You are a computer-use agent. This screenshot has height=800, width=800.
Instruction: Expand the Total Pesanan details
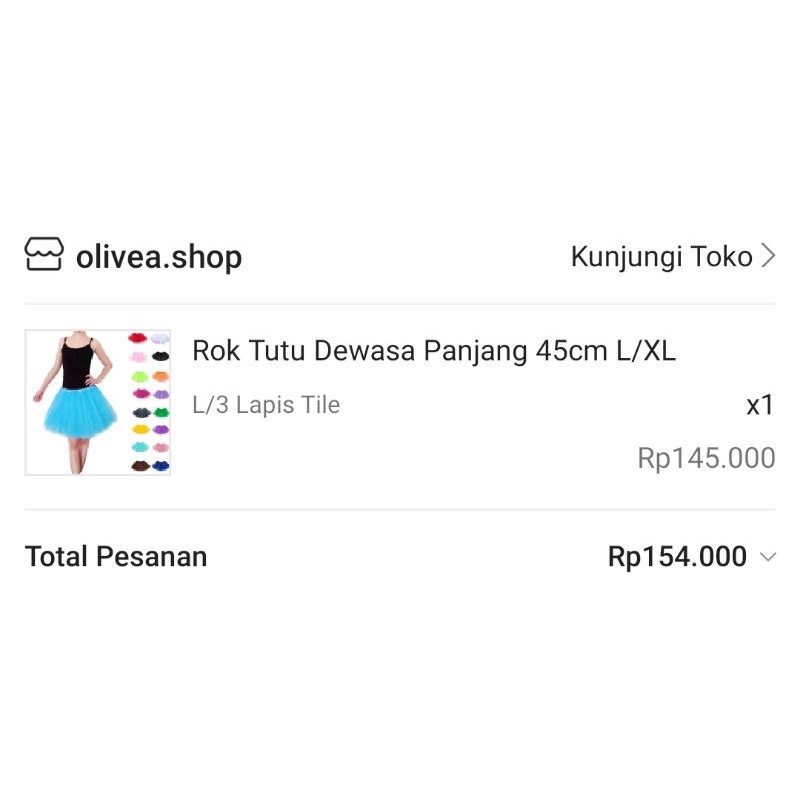(x=767, y=557)
